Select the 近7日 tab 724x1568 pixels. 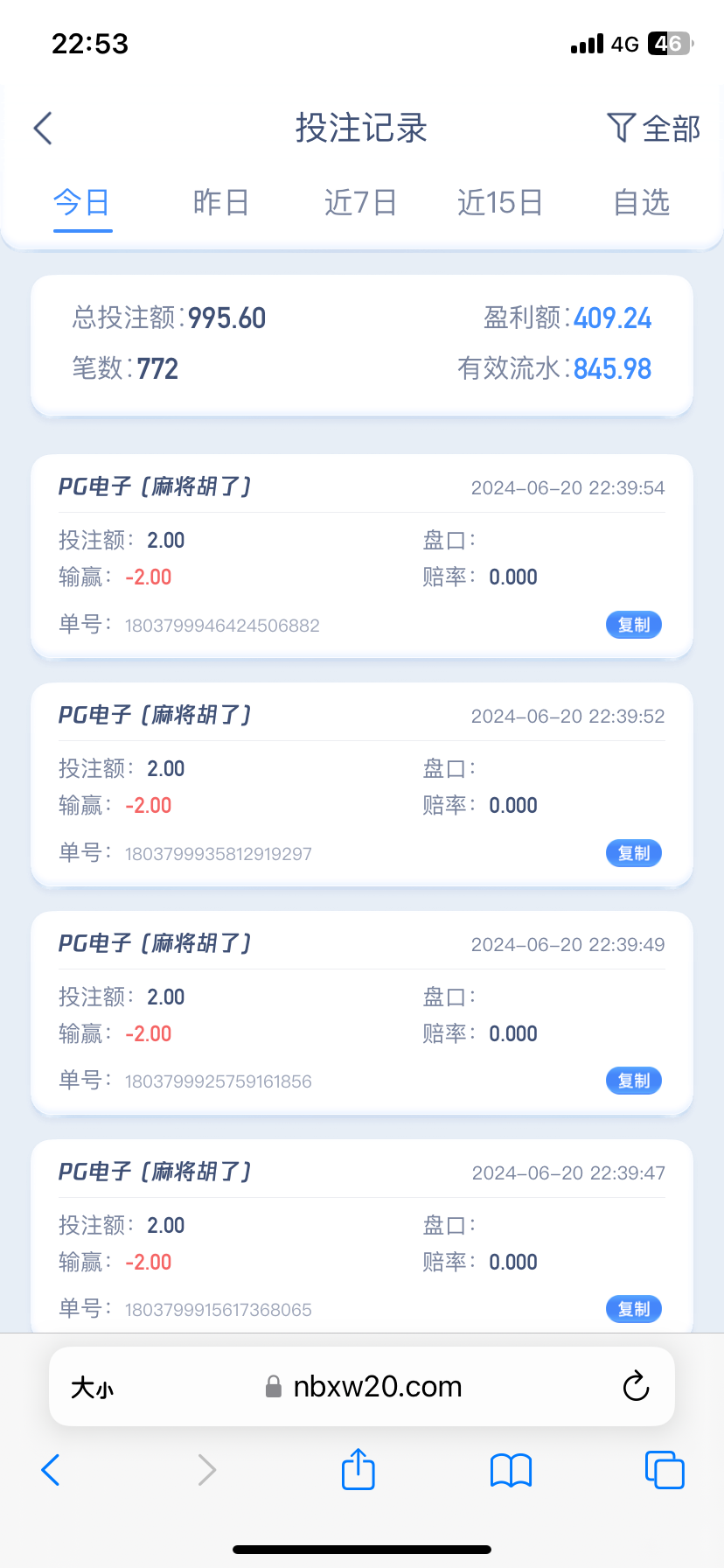point(360,202)
